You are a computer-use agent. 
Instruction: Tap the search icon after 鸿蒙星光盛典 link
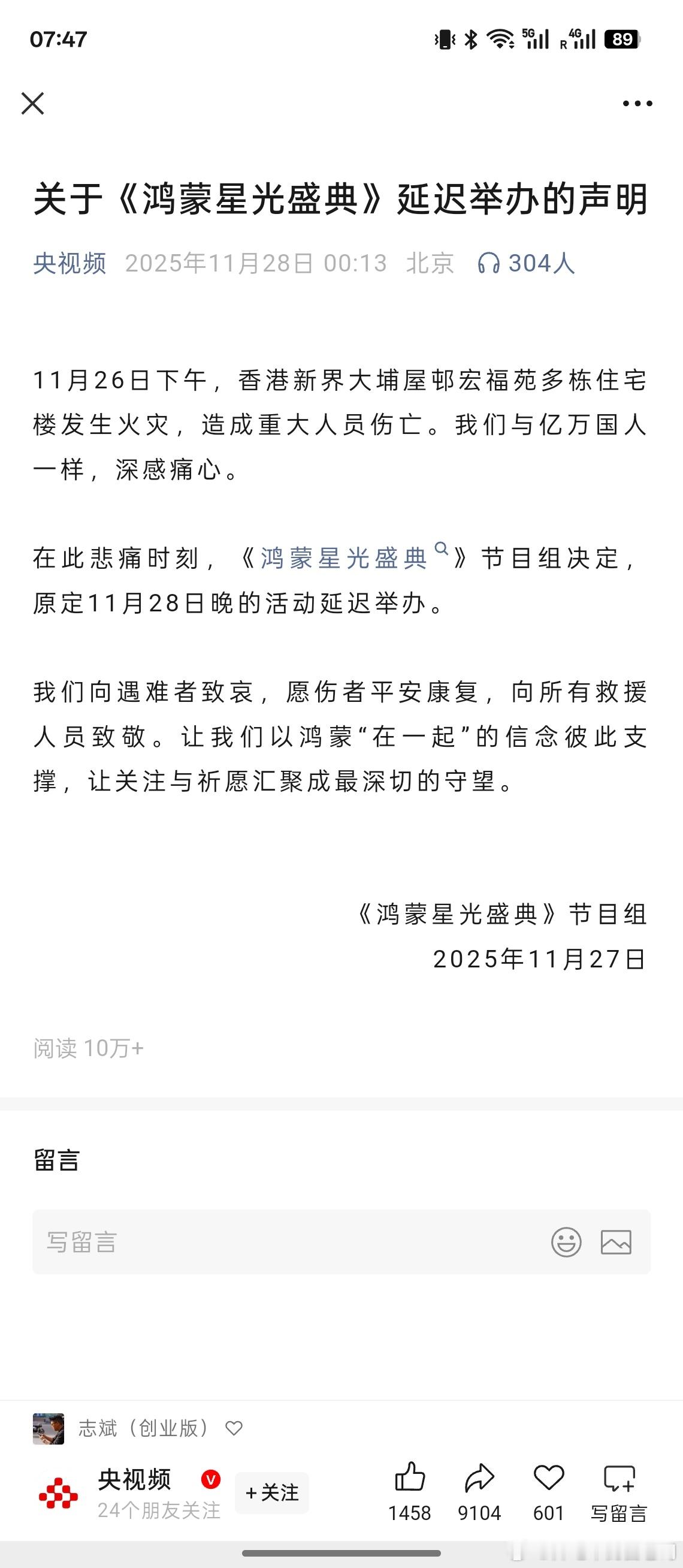coord(443,550)
